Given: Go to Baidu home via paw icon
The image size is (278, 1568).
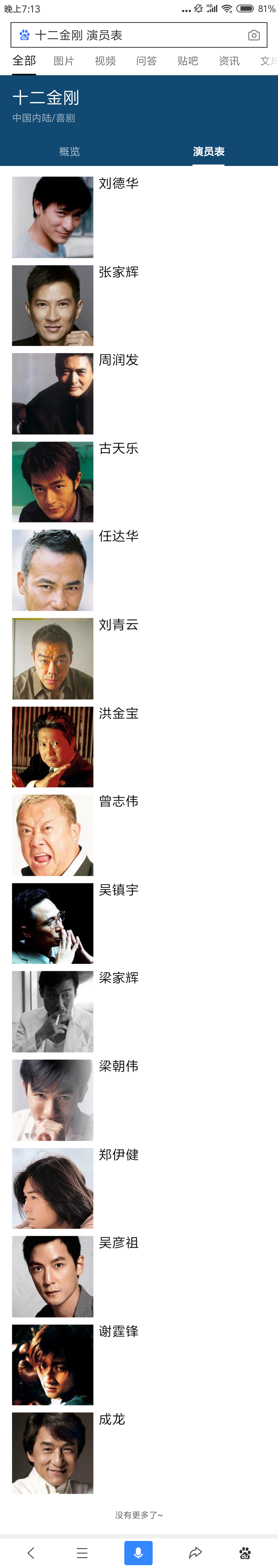Looking at the screenshot, I should pos(245,1552).
